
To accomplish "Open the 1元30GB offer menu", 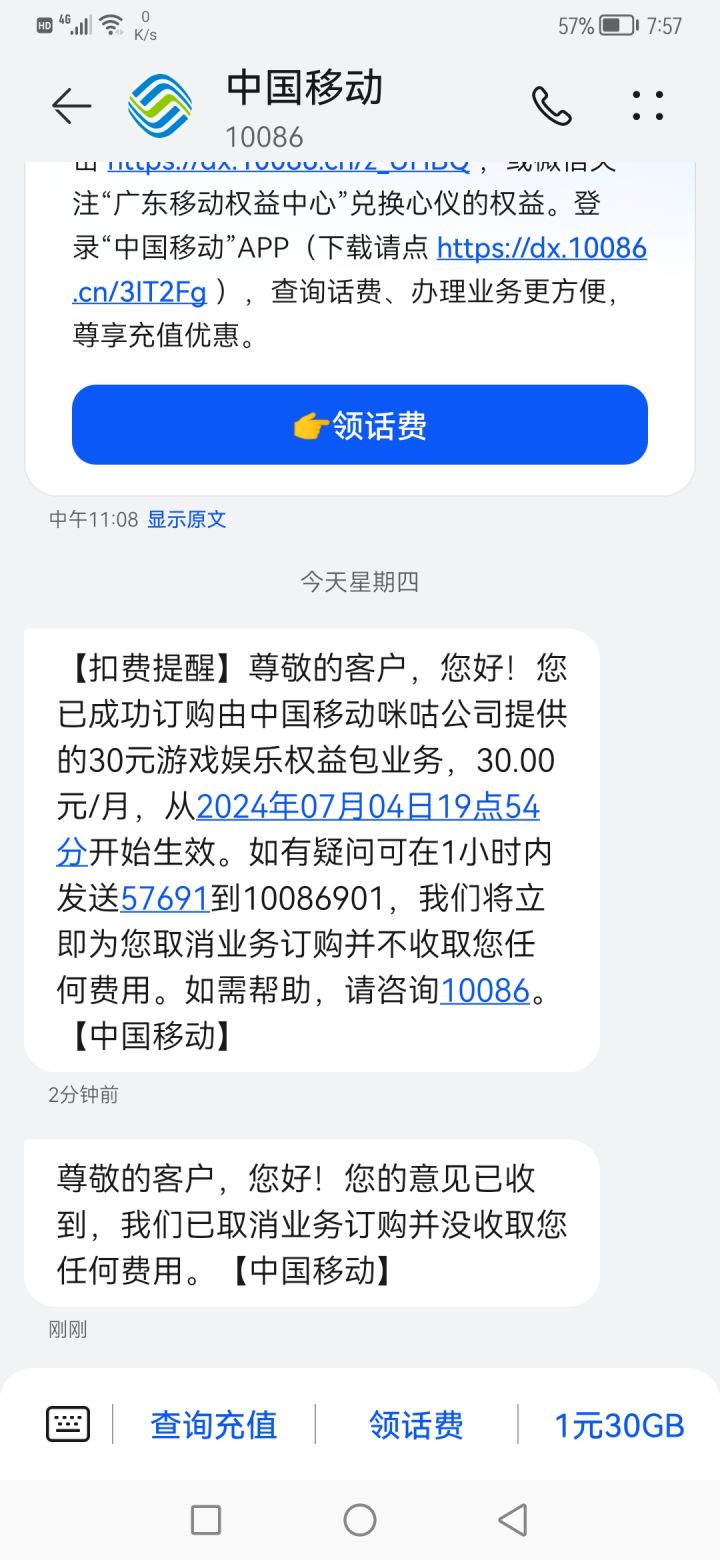I will click(x=619, y=1424).
